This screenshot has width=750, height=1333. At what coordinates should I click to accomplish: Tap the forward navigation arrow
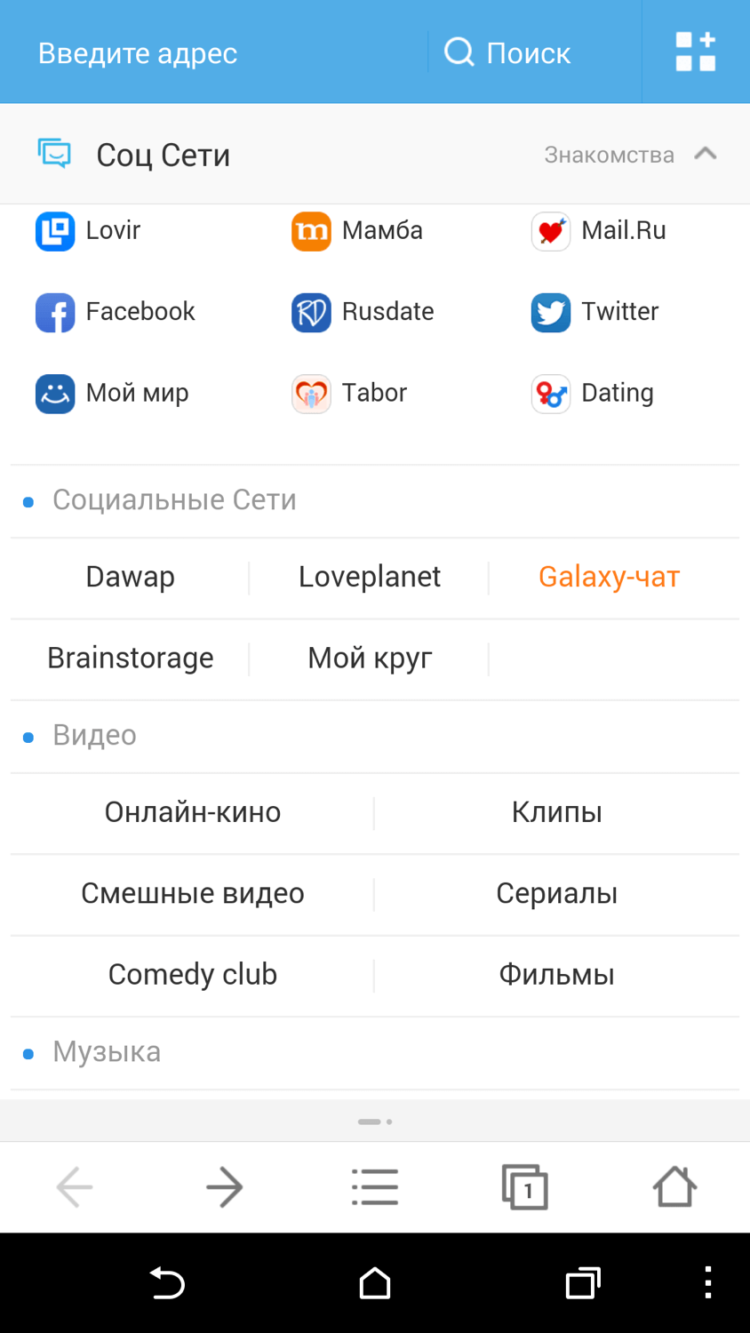click(225, 1187)
